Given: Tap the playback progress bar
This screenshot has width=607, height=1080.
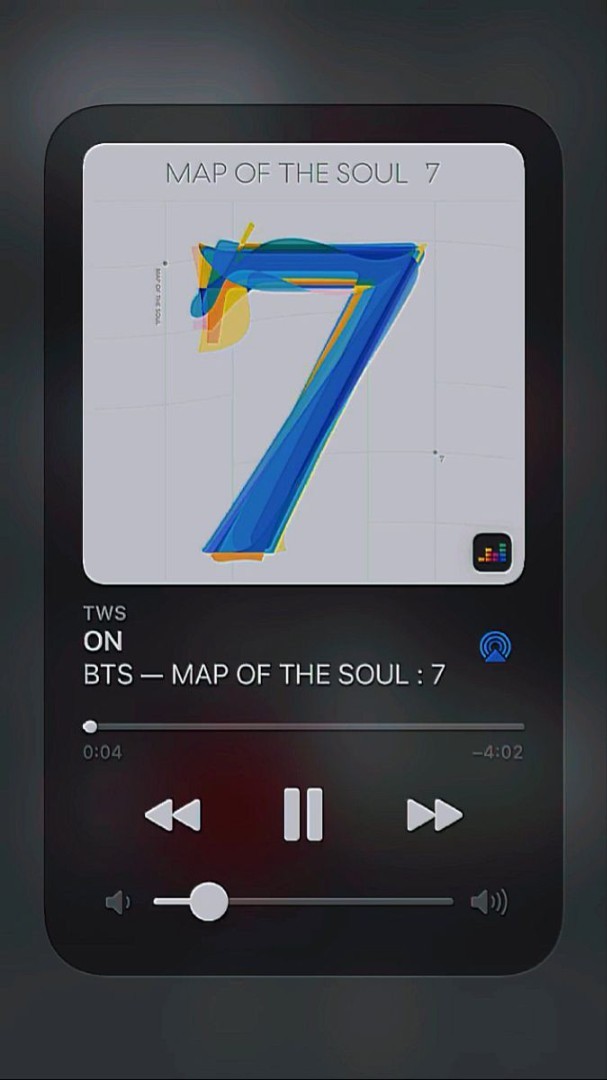Looking at the screenshot, I should [303, 727].
